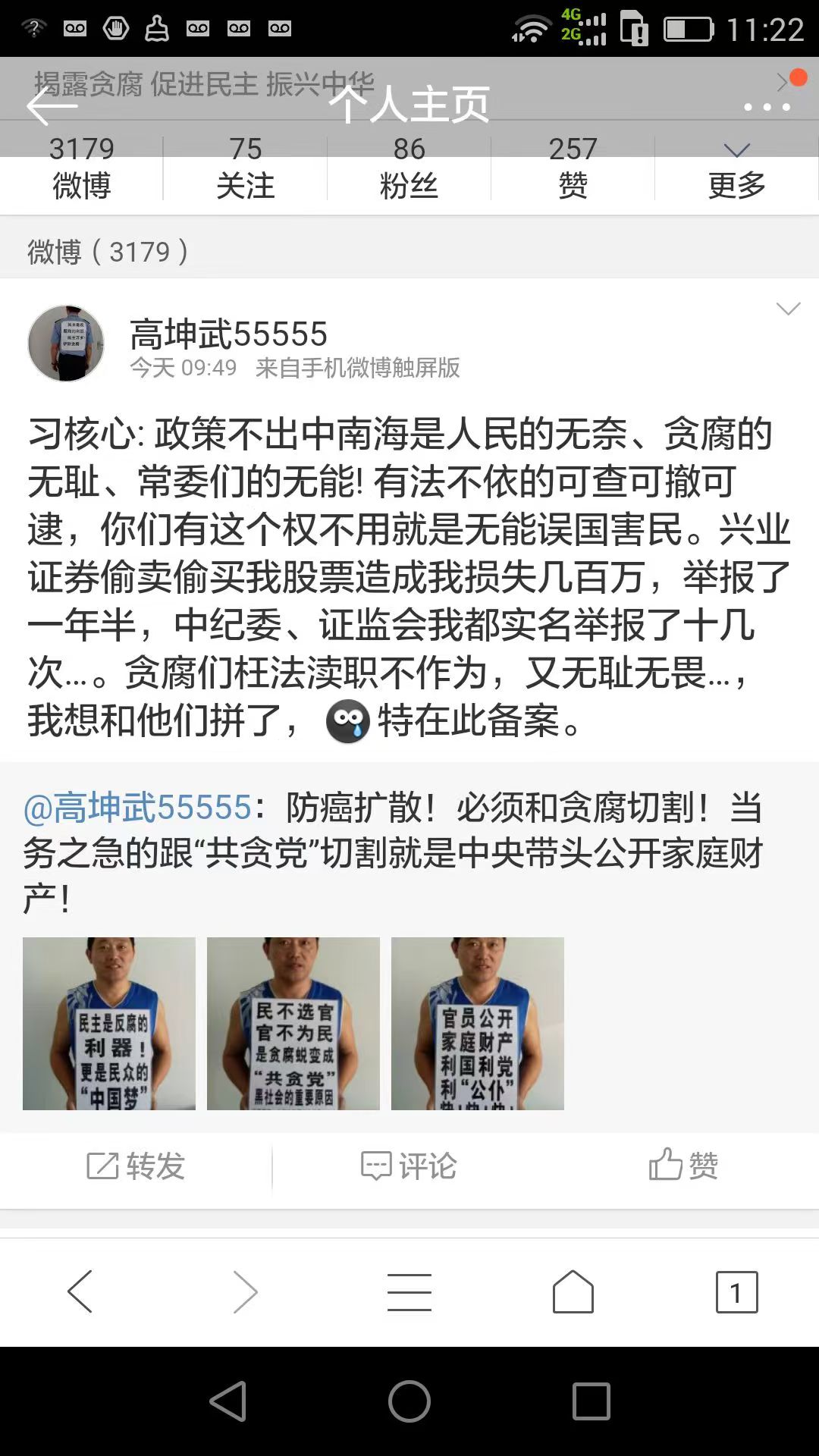The height and width of the screenshot is (1456, 819).
Task: Open the browser tab switcher
Action: (x=736, y=1291)
